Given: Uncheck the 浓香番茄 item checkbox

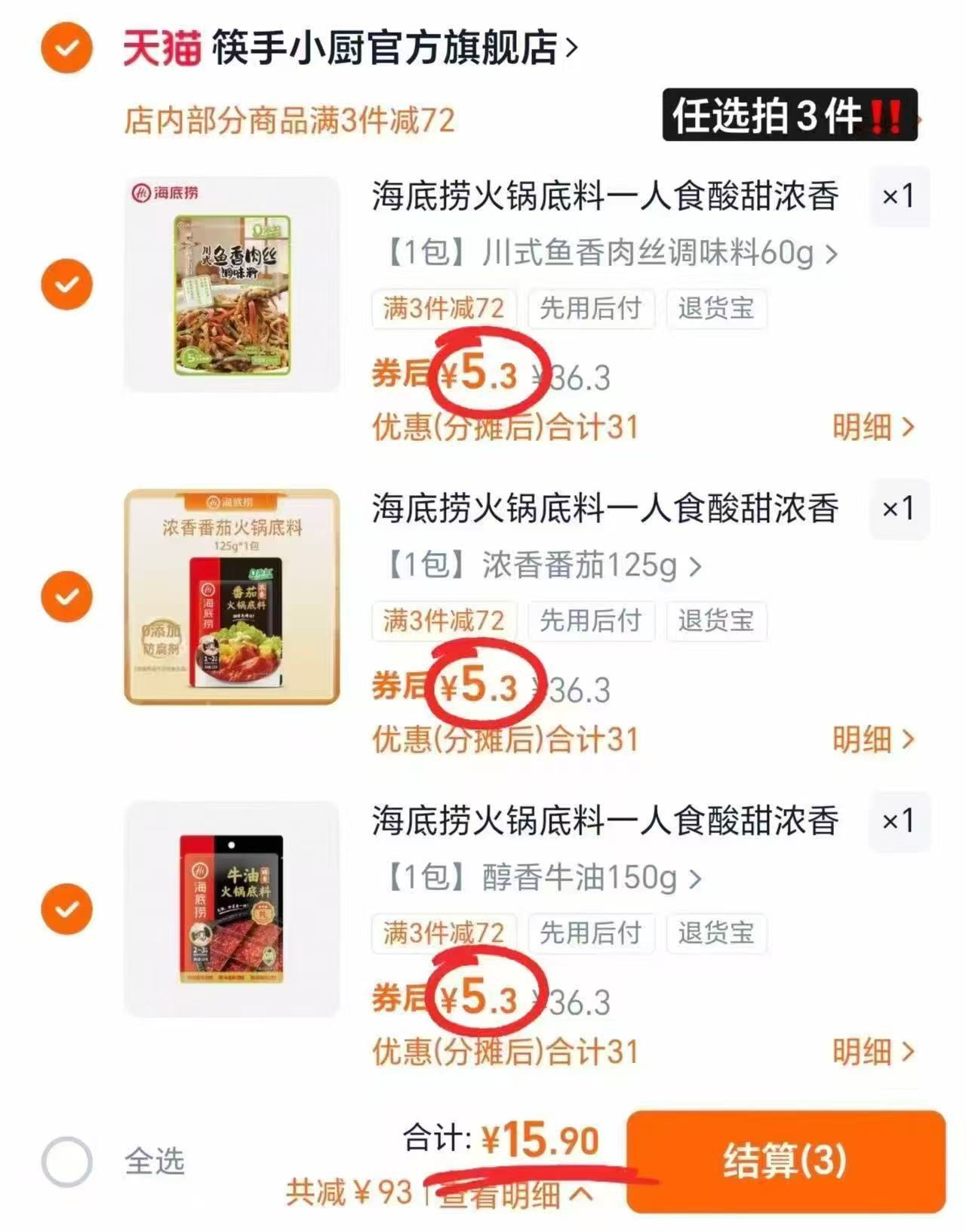Looking at the screenshot, I should click(x=67, y=596).
